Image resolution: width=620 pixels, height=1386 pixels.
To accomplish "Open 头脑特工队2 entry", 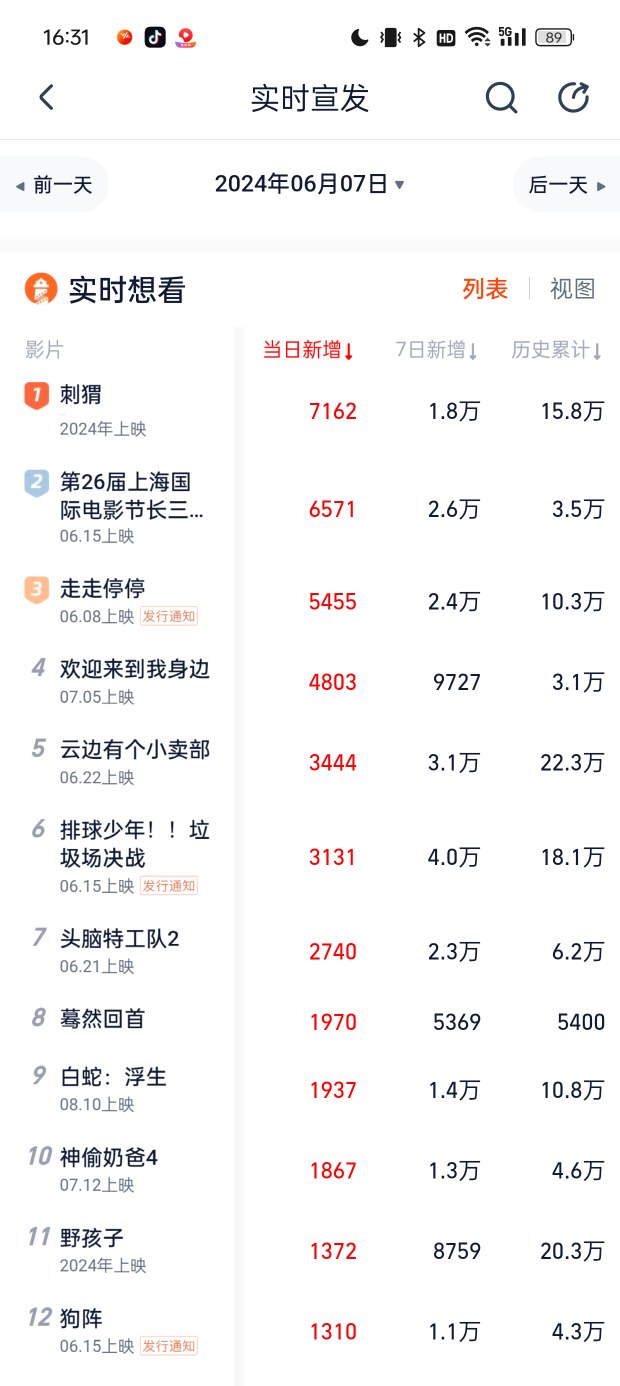I will [120, 939].
